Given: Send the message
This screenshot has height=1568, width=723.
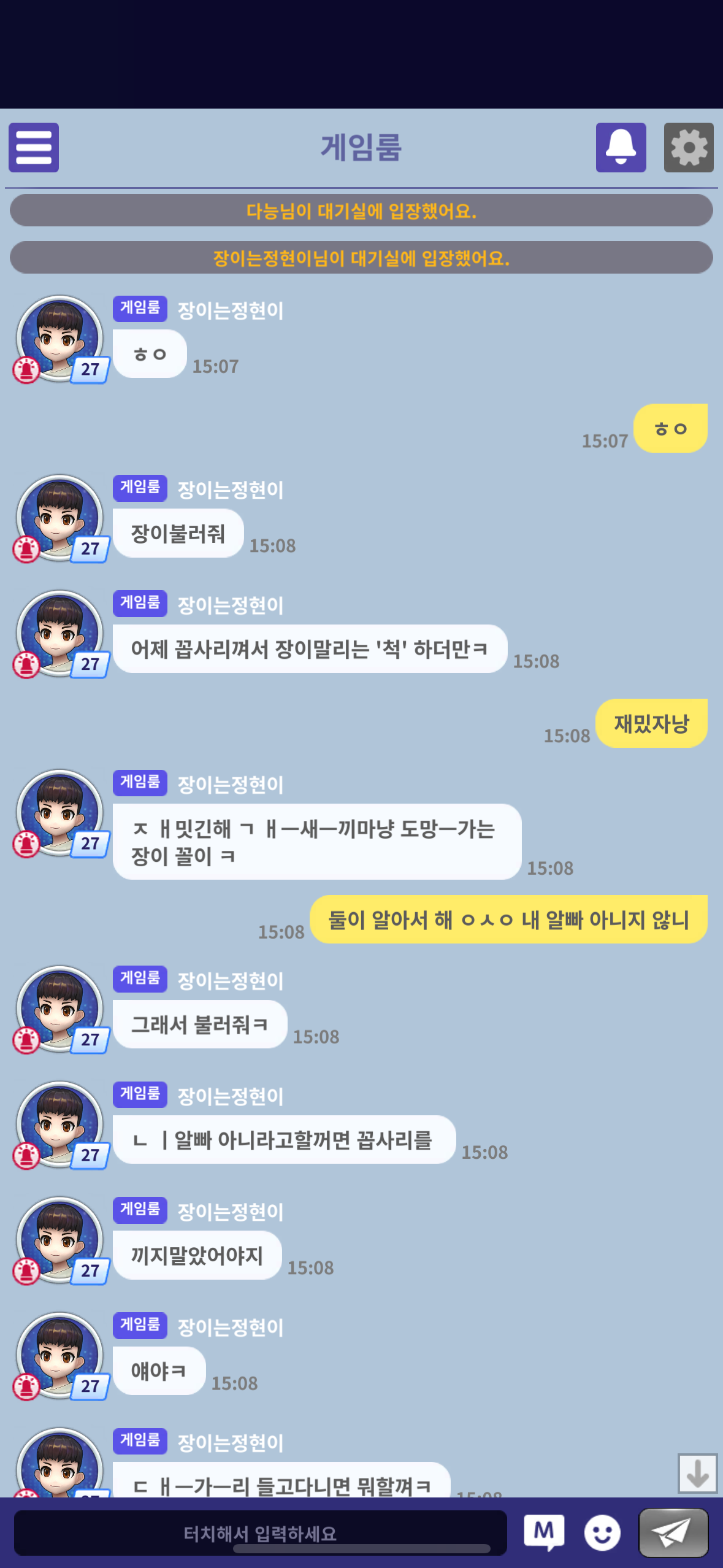Looking at the screenshot, I should (673, 1532).
